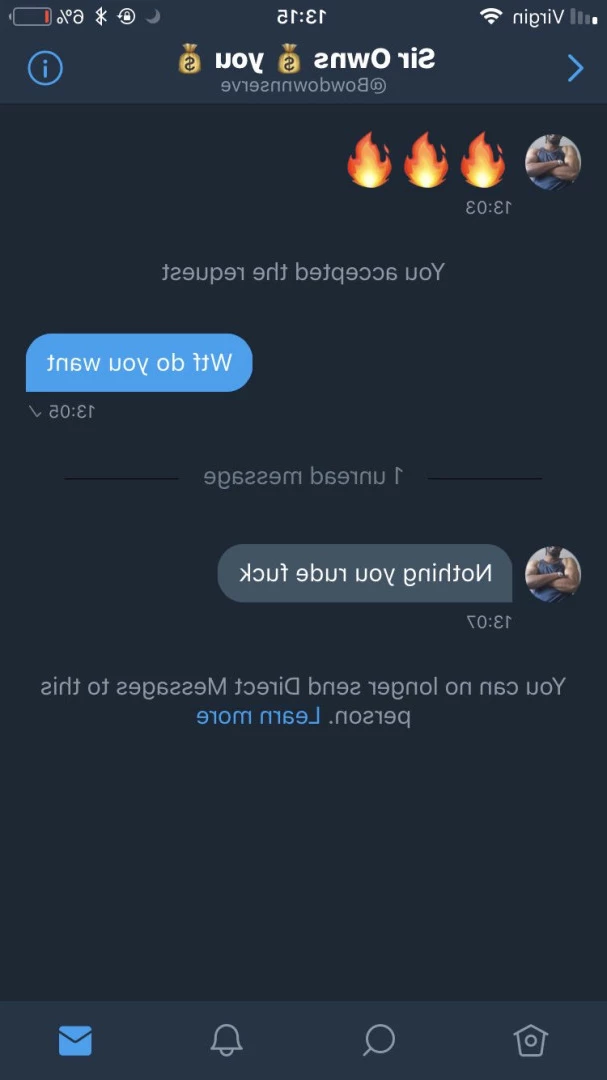Open the avatar beside the 13:07 message

coord(553,575)
